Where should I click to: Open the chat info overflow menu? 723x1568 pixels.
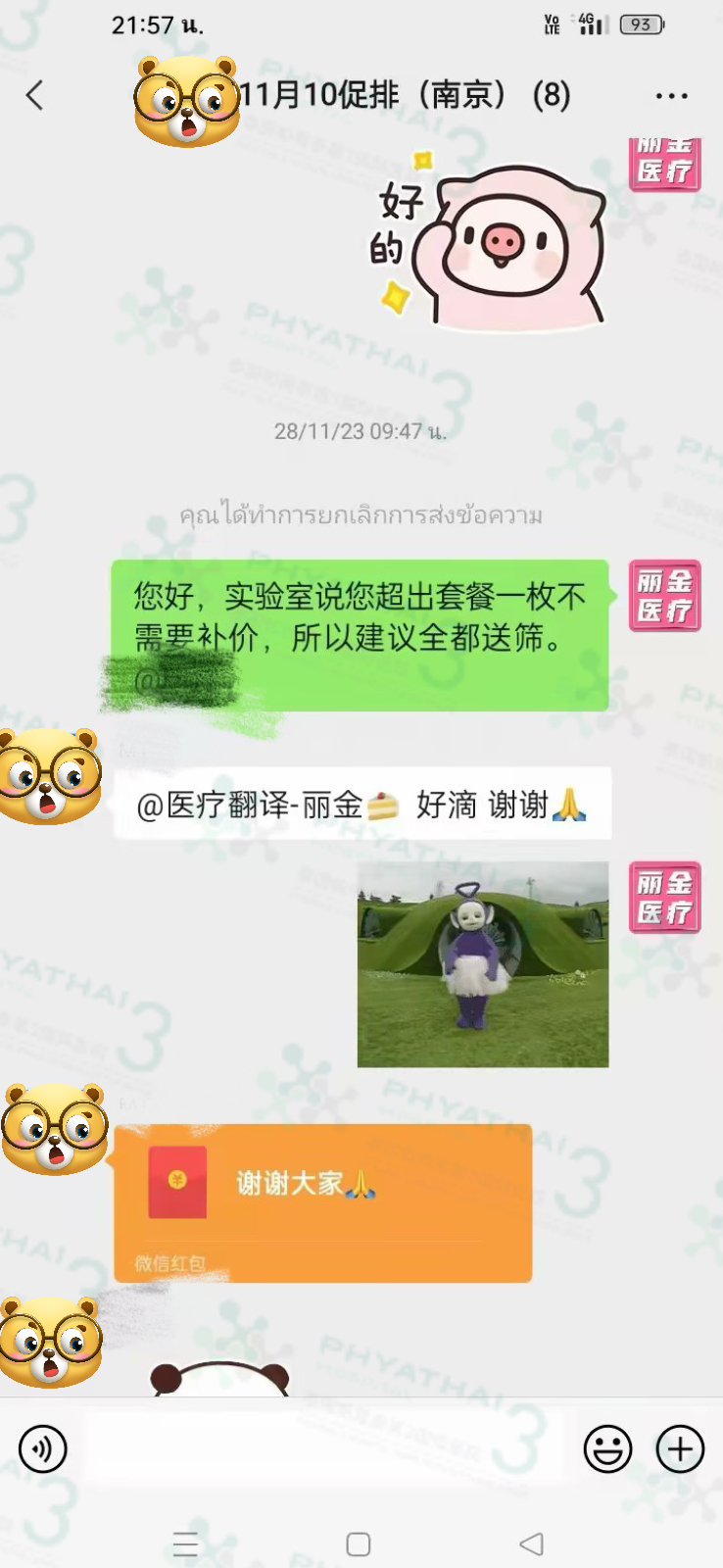[x=671, y=96]
